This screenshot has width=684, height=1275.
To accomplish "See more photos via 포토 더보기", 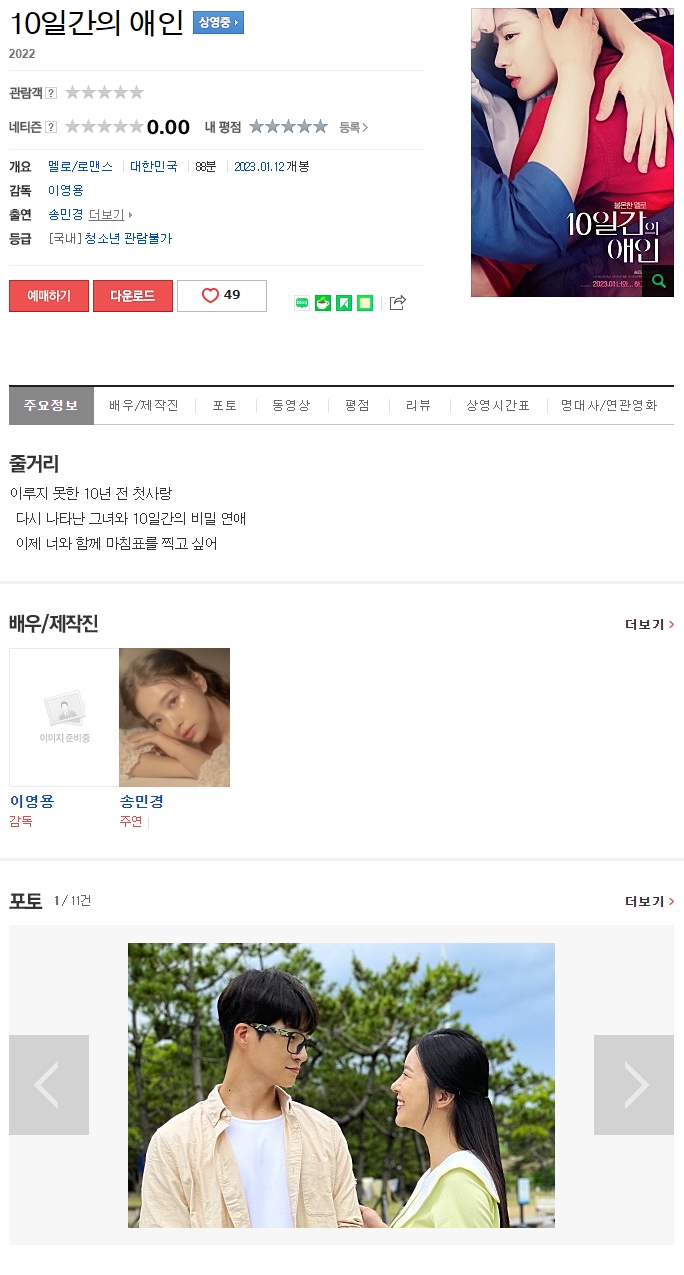I will (649, 901).
